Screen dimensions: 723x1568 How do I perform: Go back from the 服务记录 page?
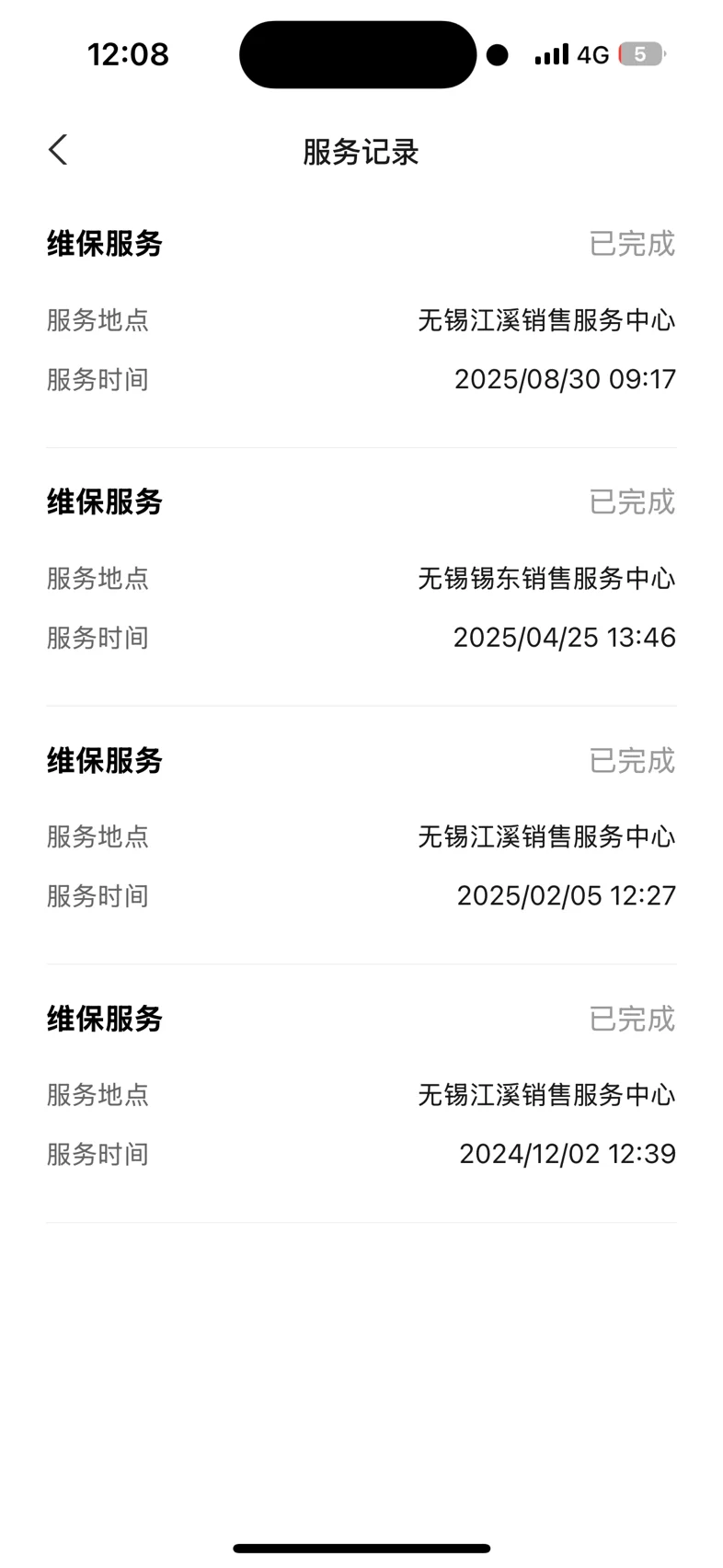click(x=58, y=150)
